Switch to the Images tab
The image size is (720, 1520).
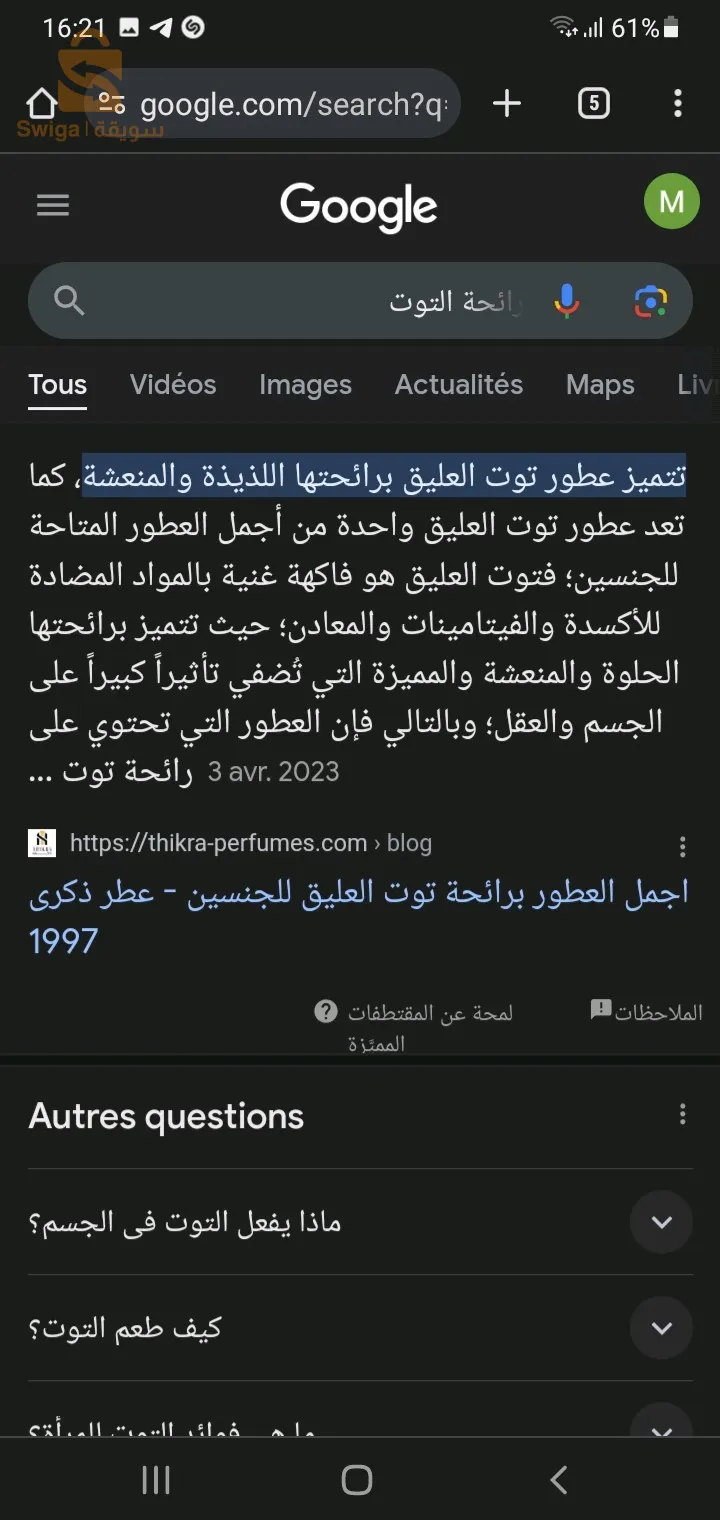coord(305,385)
